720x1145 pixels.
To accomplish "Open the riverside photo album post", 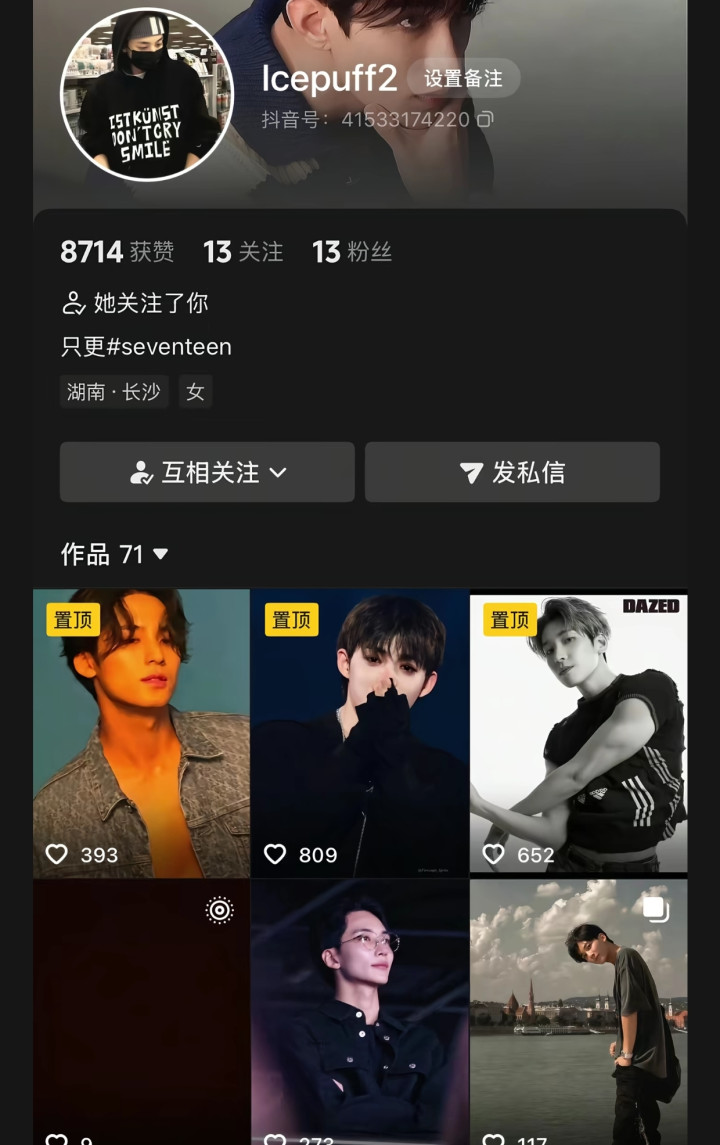I will (x=579, y=1010).
